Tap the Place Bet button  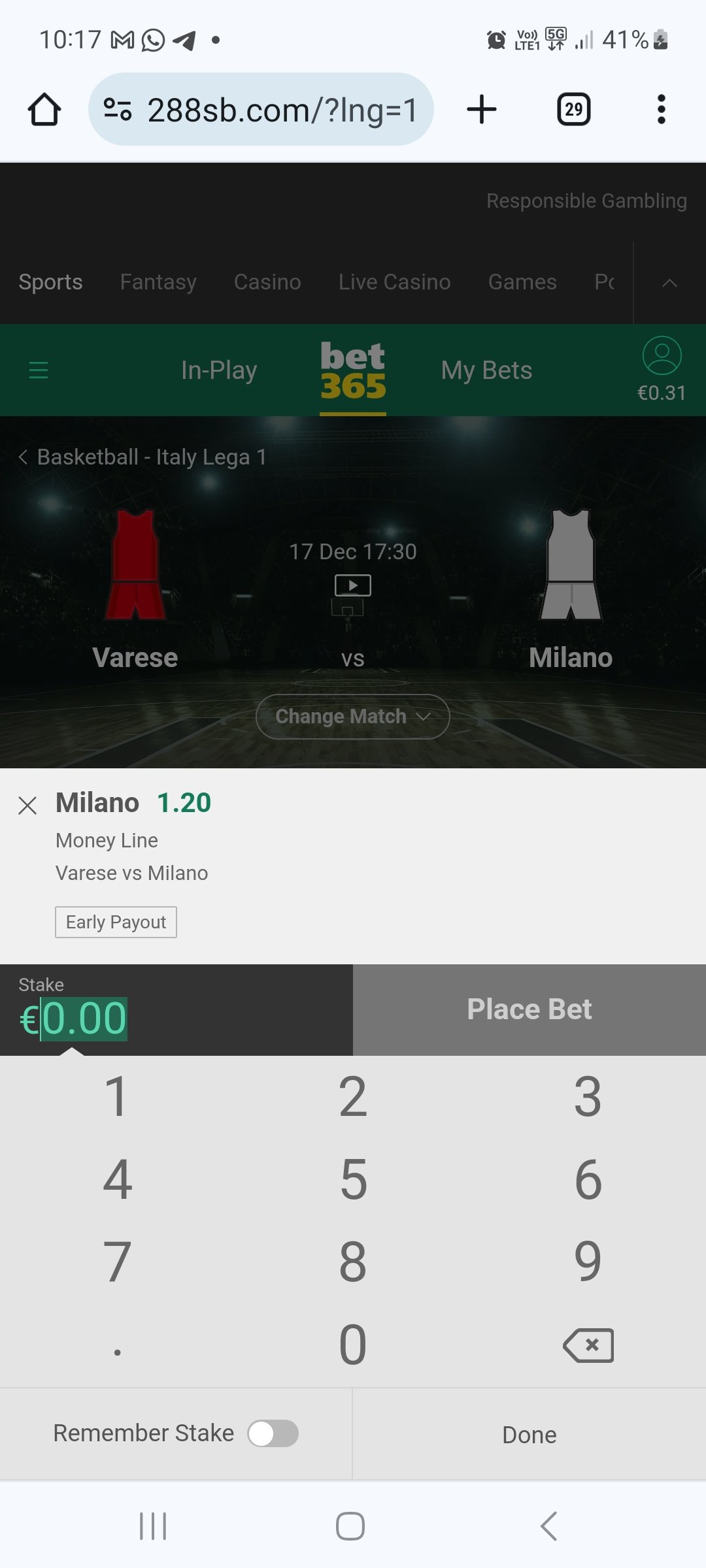pos(529,1009)
